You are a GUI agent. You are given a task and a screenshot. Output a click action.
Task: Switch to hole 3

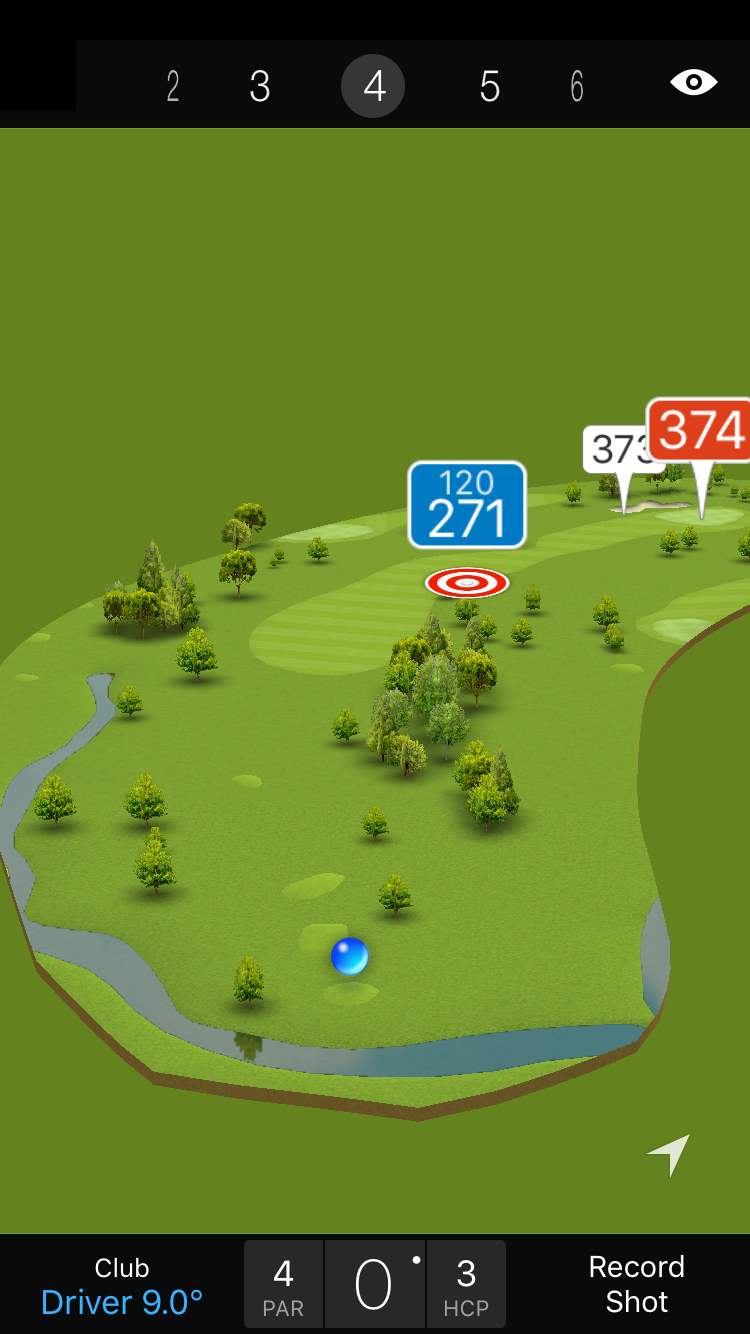[x=260, y=87]
